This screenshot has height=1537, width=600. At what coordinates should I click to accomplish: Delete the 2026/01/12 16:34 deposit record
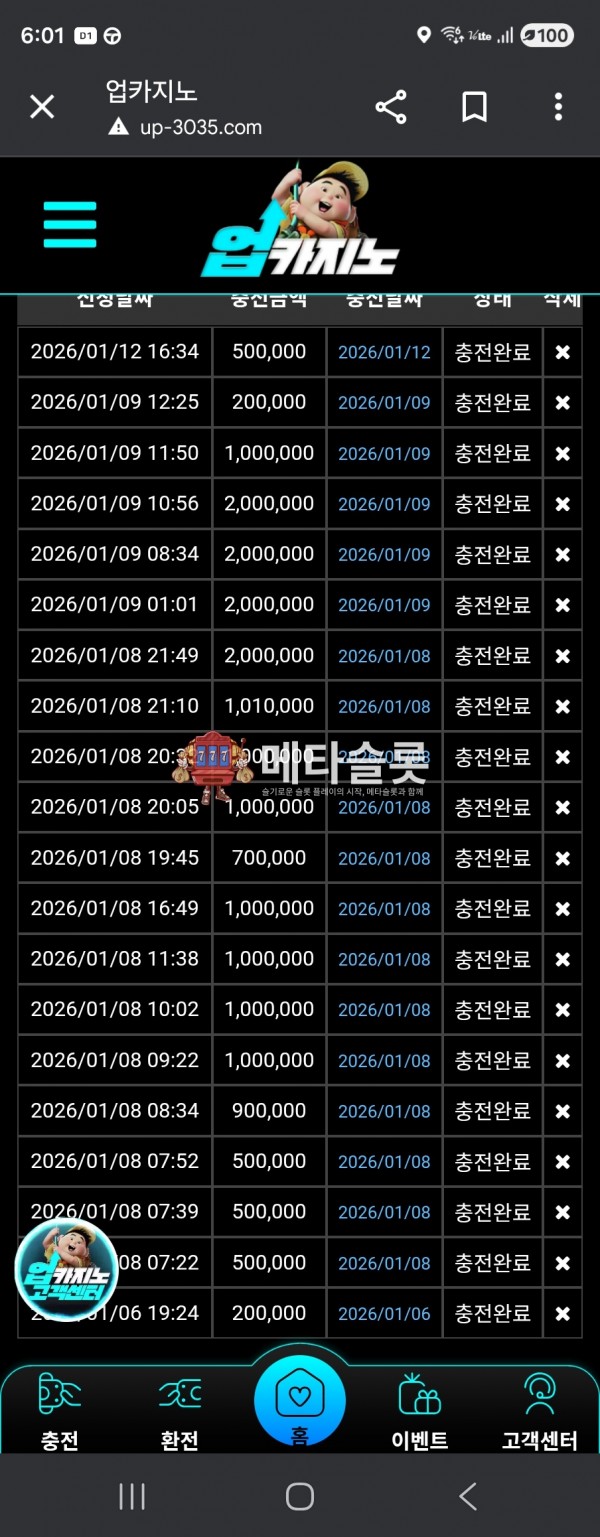pyautogui.click(x=562, y=352)
